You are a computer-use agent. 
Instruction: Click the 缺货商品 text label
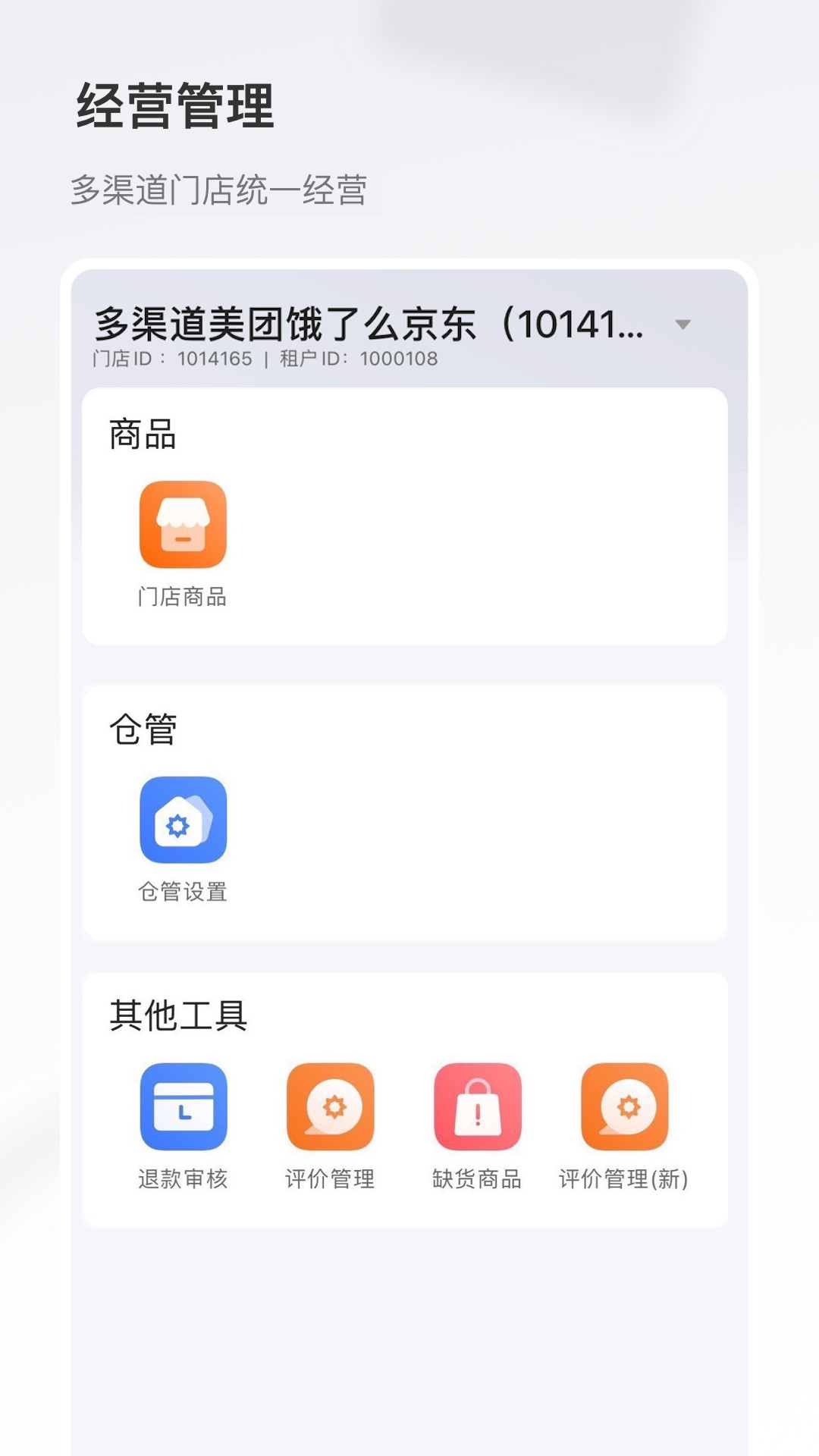pyautogui.click(x=477, y=1178)
